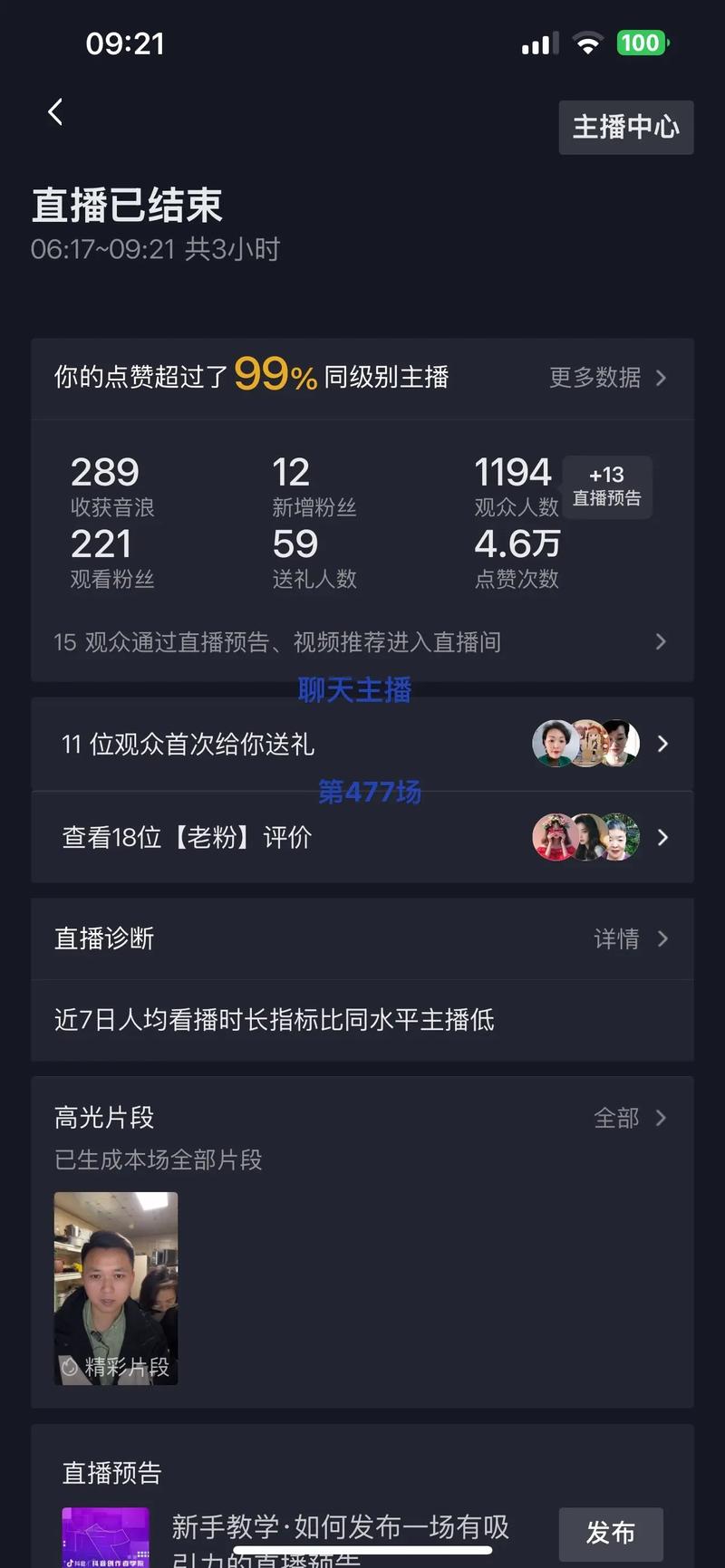Tap the battery indicator showing 100
Image resolution: width=725 pixels, height=1568 pixels.
pyautogui.click(x=643, y=42)
